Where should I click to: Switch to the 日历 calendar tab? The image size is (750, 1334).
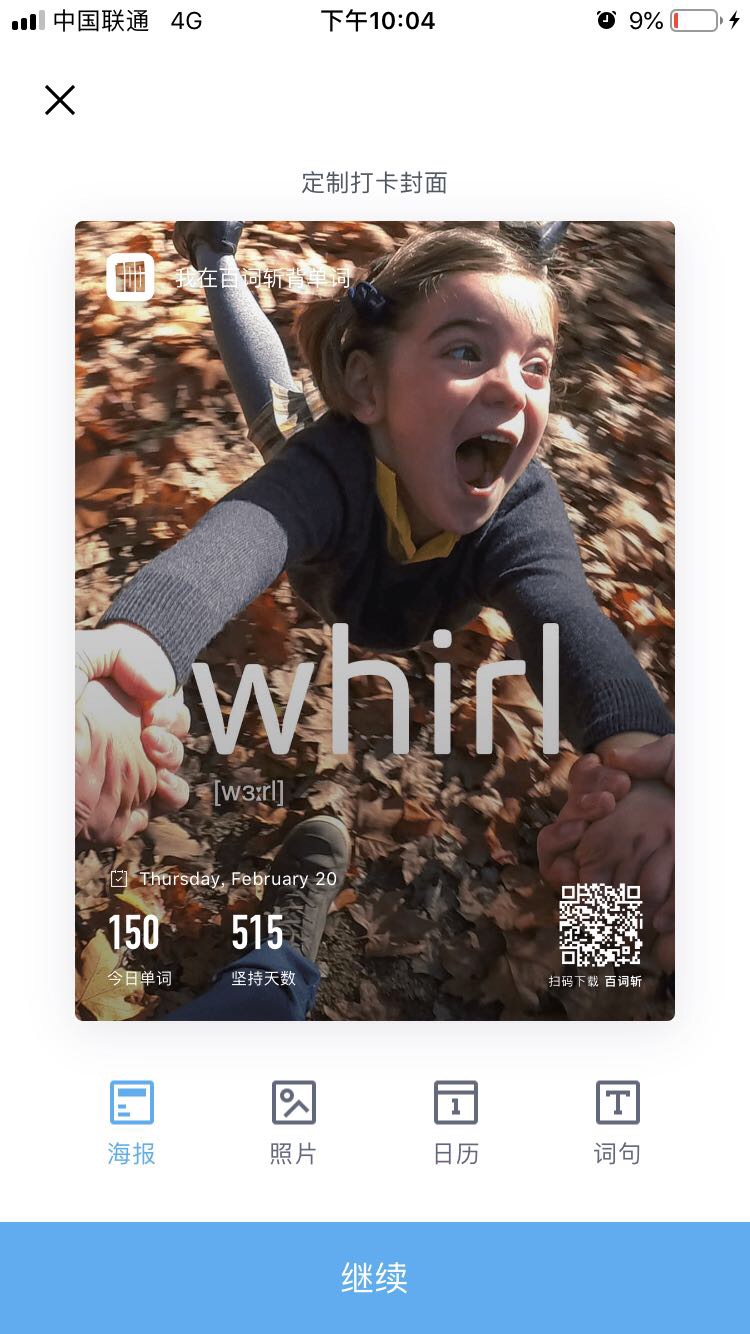(x=456, y=1122)
